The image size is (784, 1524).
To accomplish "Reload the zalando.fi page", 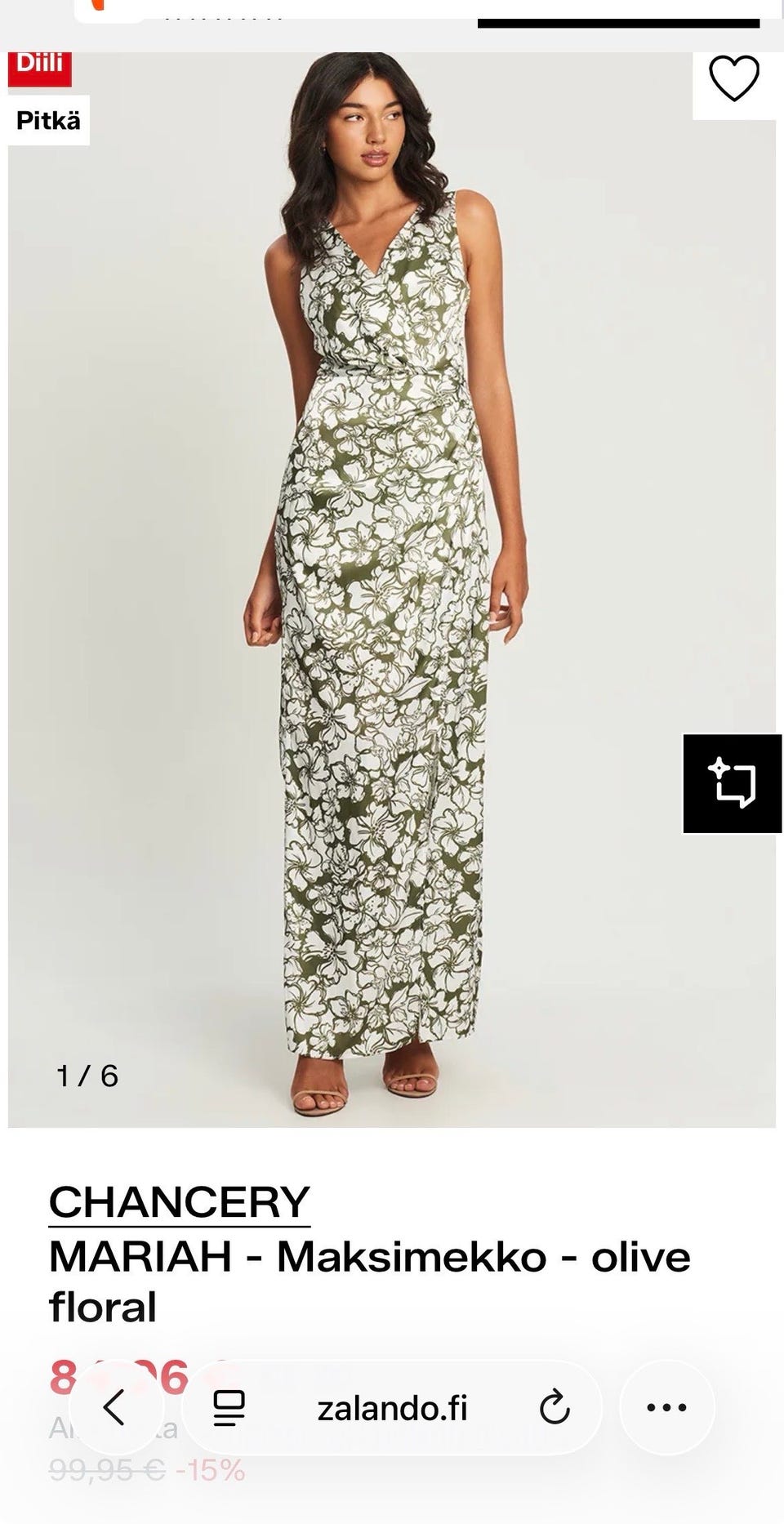I will (x=555, y=1407).
